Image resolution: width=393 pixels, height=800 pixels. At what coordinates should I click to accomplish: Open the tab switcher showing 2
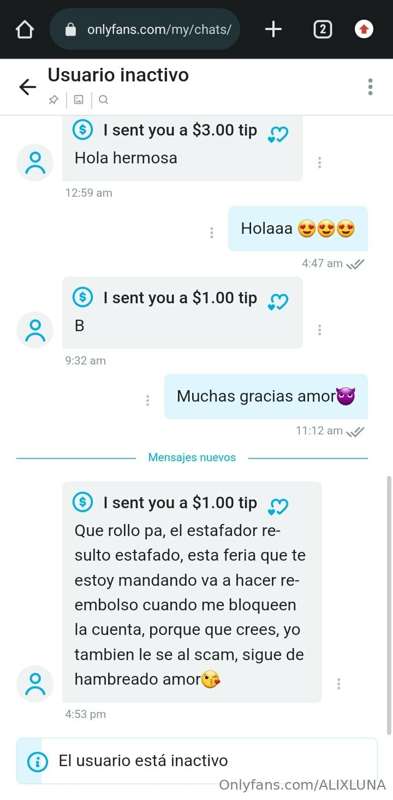pyautogui.click(x=322, y=30)
